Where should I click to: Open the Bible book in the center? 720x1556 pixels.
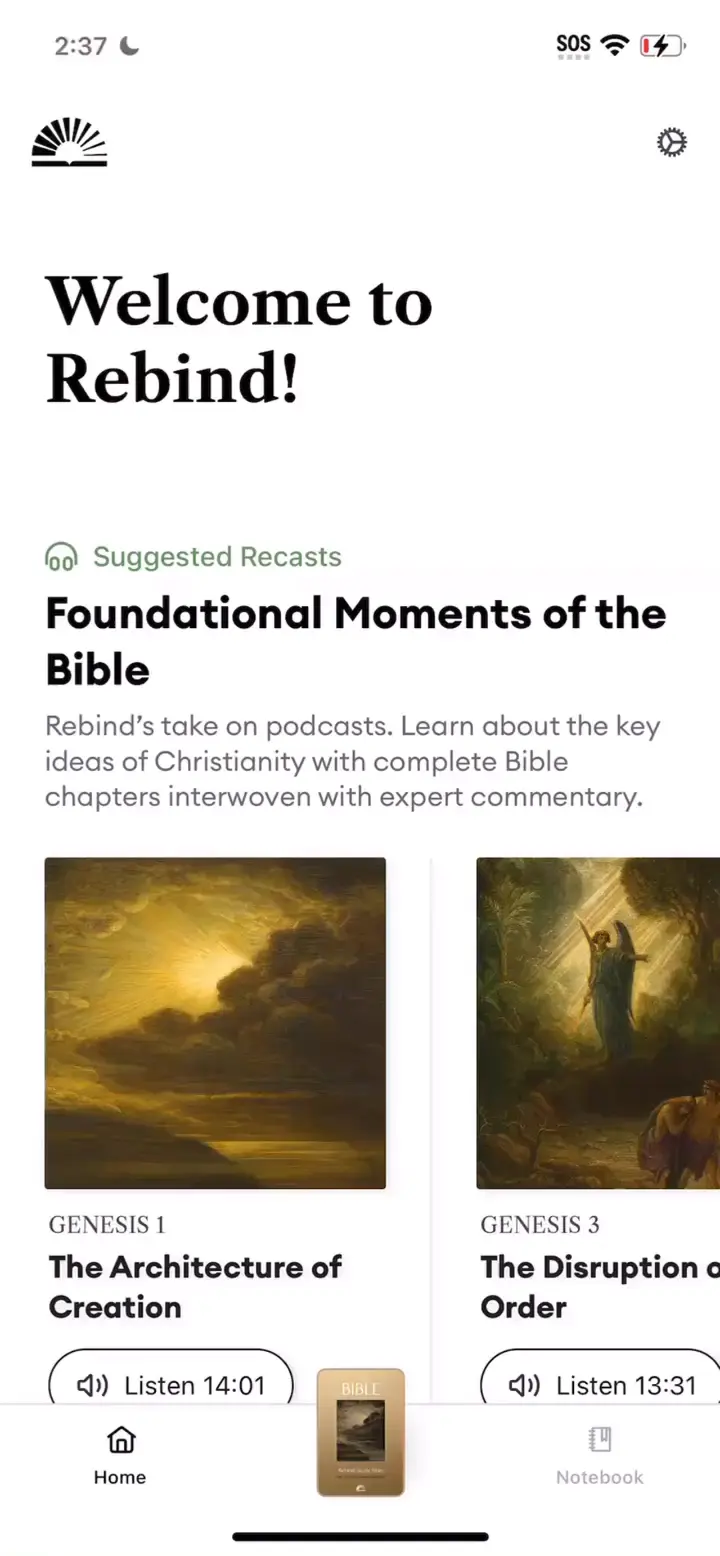tap(360, 1432)
